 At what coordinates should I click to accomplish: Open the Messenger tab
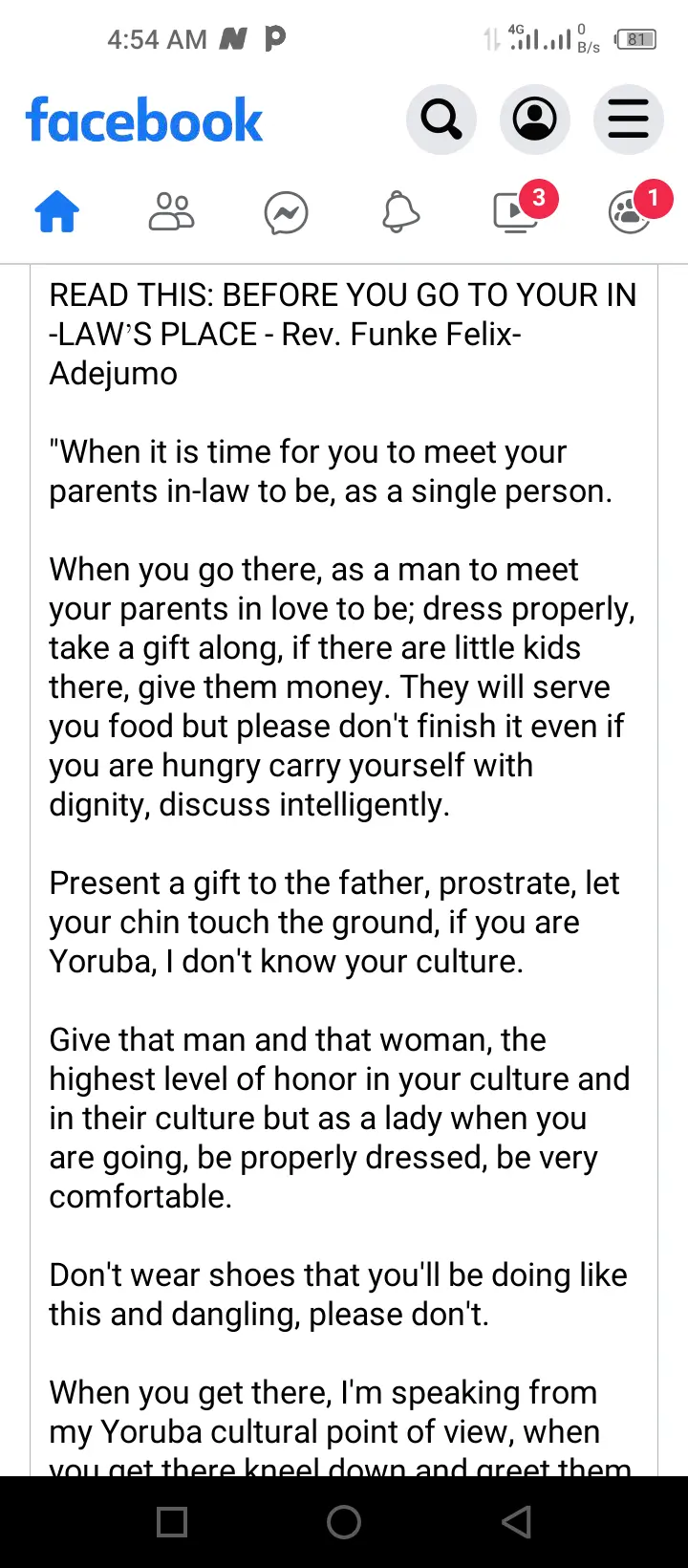[287, 212]
